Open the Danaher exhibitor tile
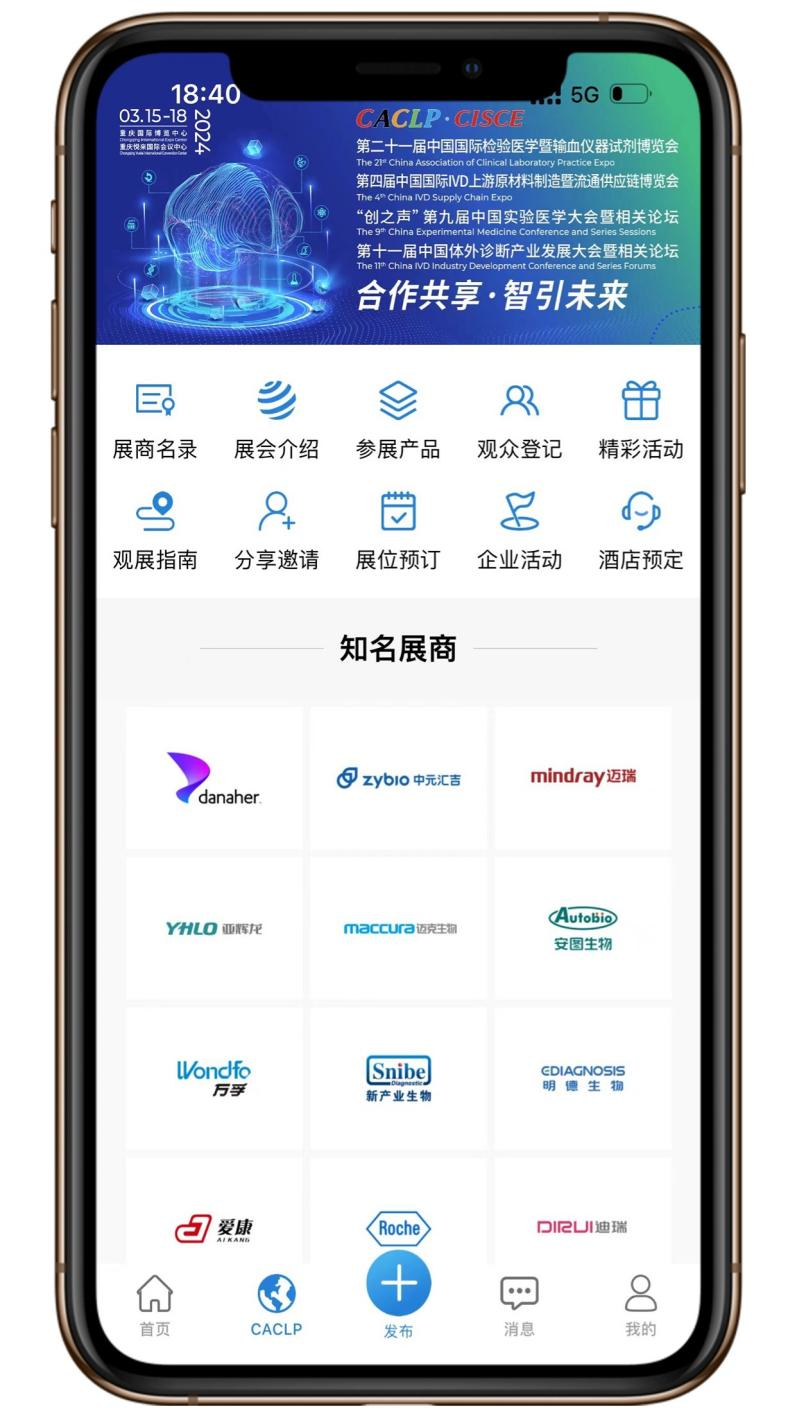 tap(214, 778)
